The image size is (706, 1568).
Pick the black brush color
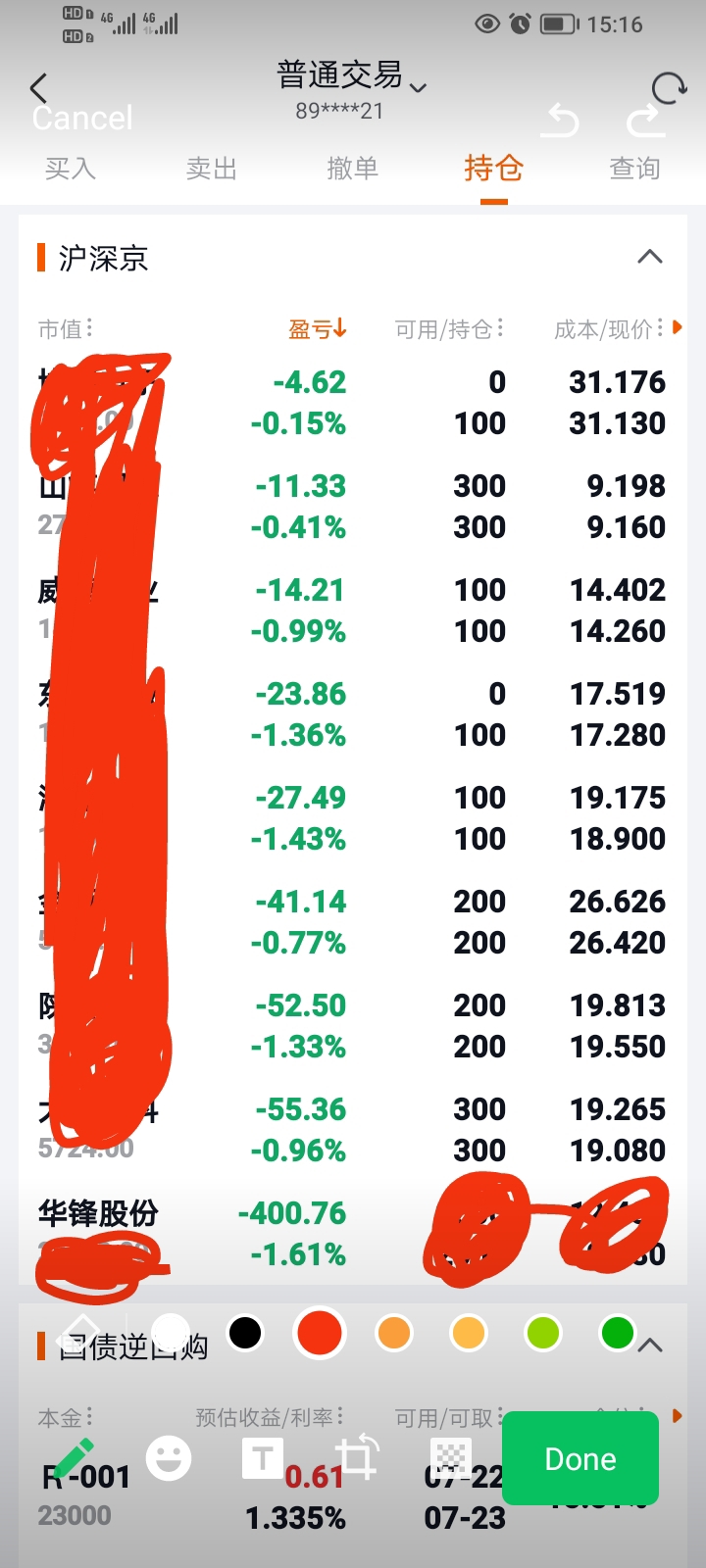[x=245, y=1333]
